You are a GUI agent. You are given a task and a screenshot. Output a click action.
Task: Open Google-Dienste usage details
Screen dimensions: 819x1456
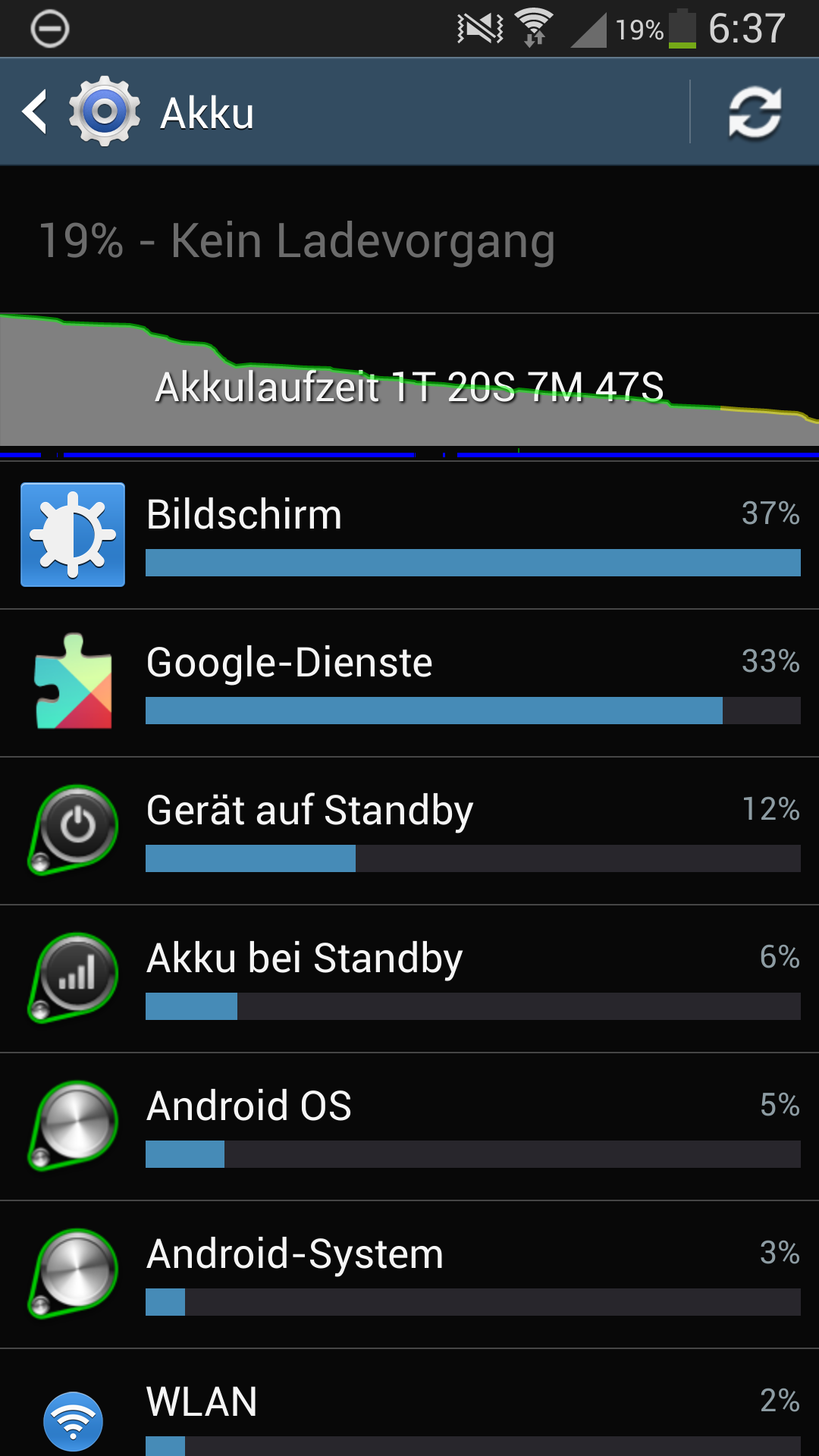point(409,683)
